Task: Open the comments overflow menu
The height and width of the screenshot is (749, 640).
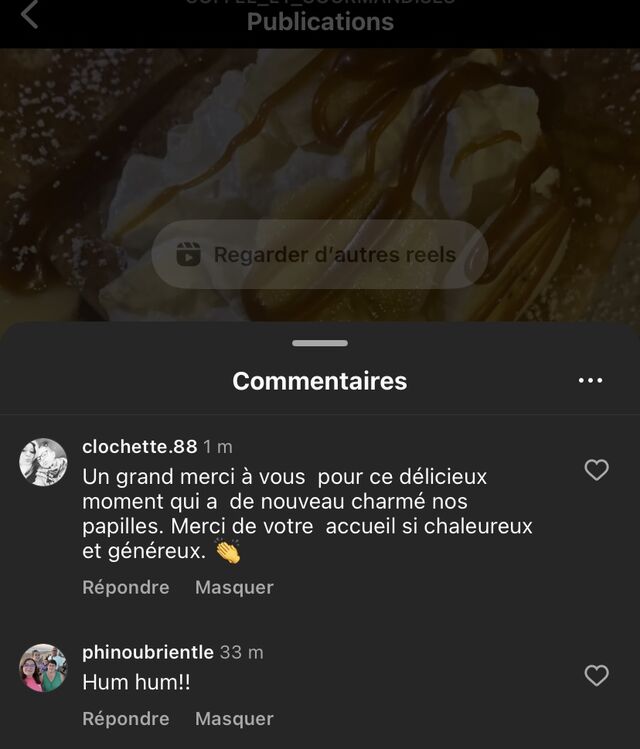Action: click(x=590, y=381)
